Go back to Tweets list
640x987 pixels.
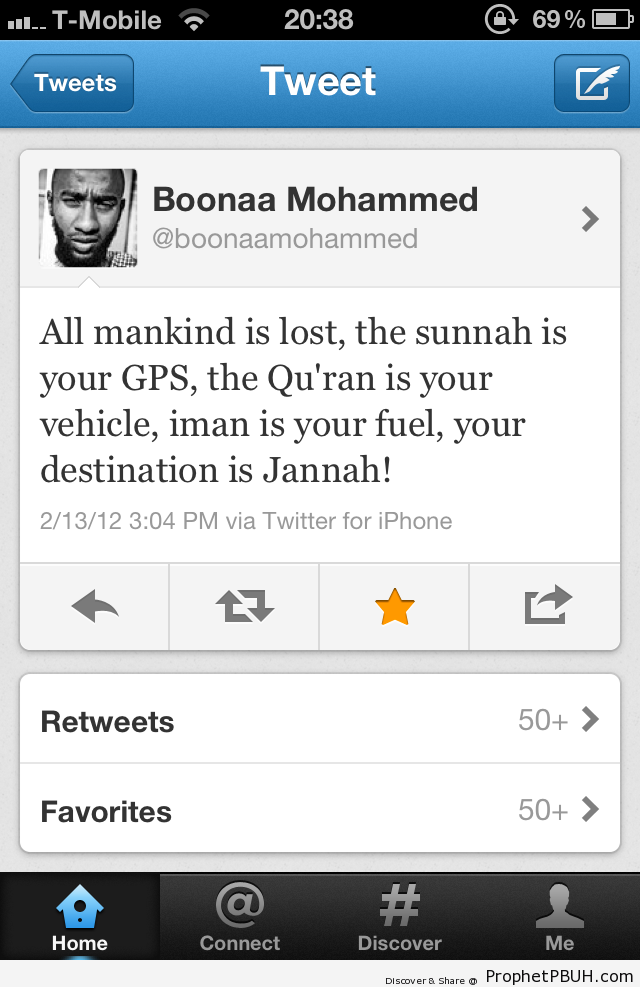(x=73, y=83)
